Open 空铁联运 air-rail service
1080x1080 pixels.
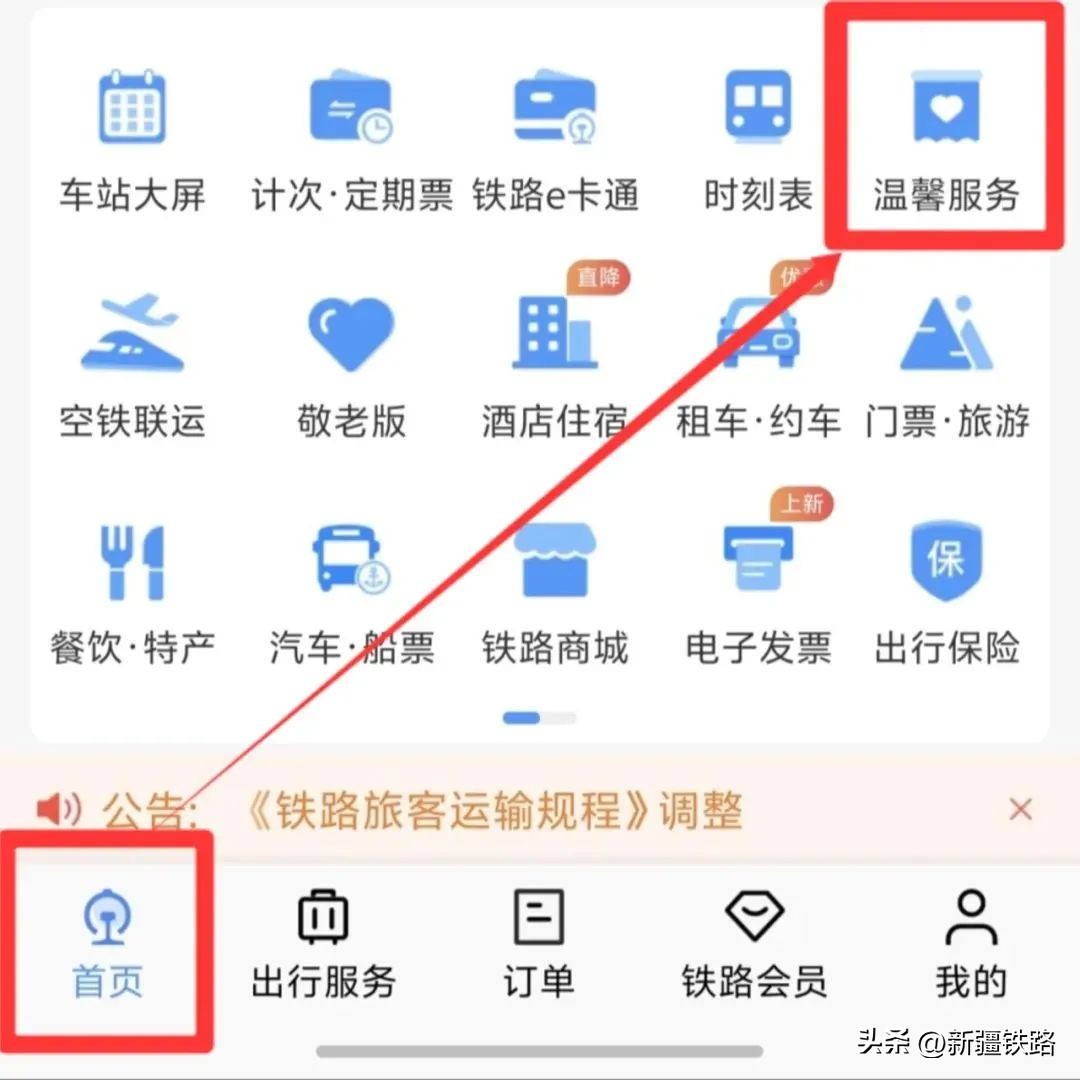point(132,365)
